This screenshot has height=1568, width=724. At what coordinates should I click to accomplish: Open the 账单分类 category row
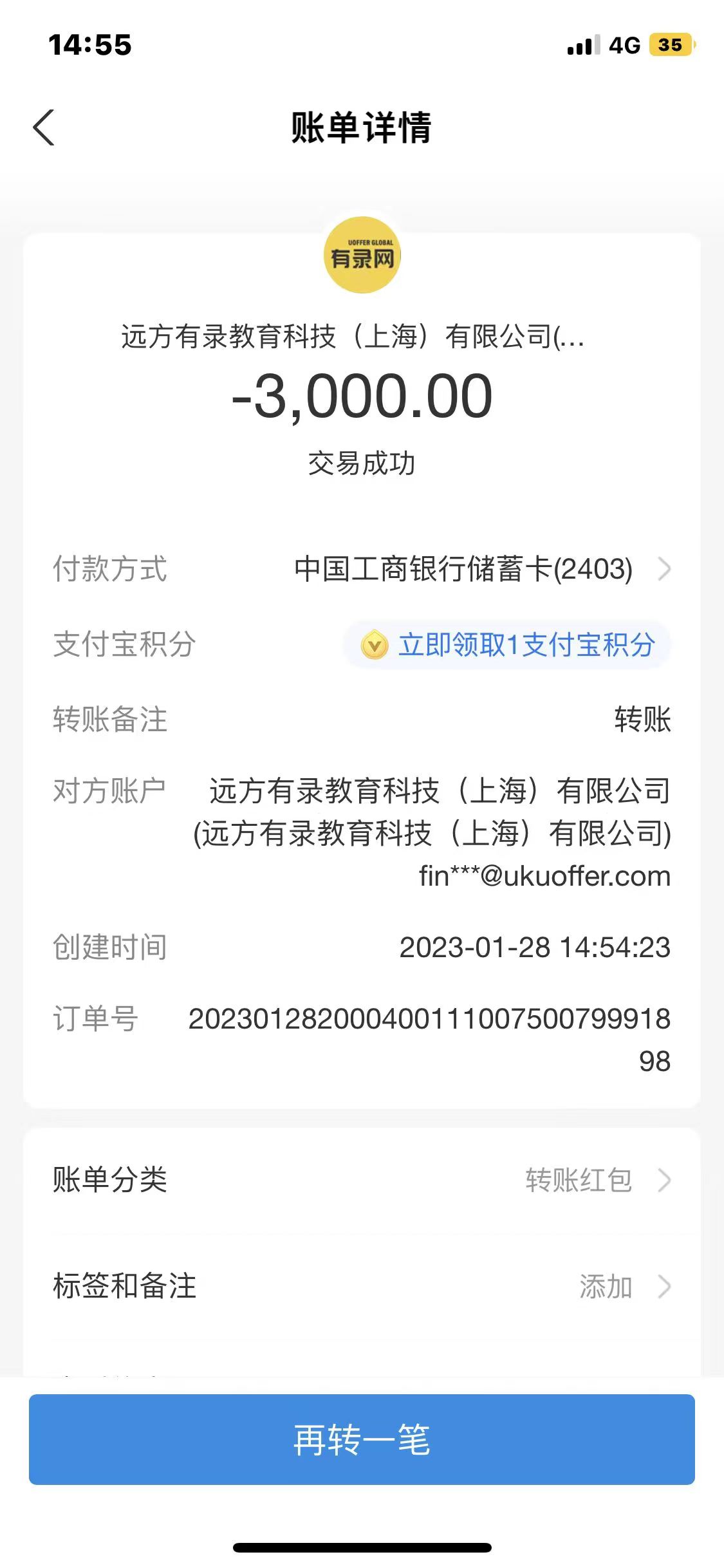[x=362, y=1181]
